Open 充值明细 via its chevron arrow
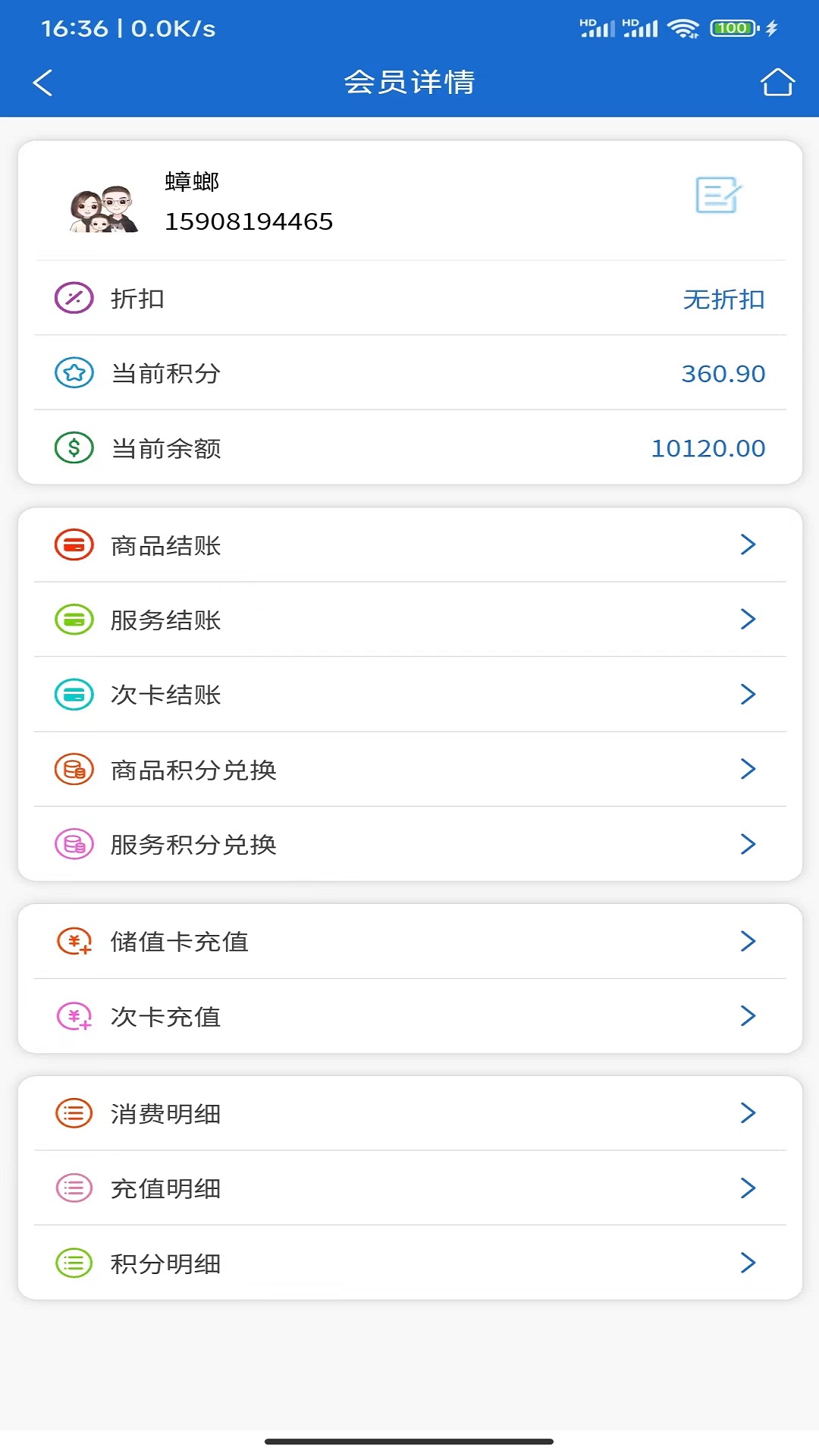Image resolution: width=819 pixels, height=1456 pixels. pos(749,1188)
